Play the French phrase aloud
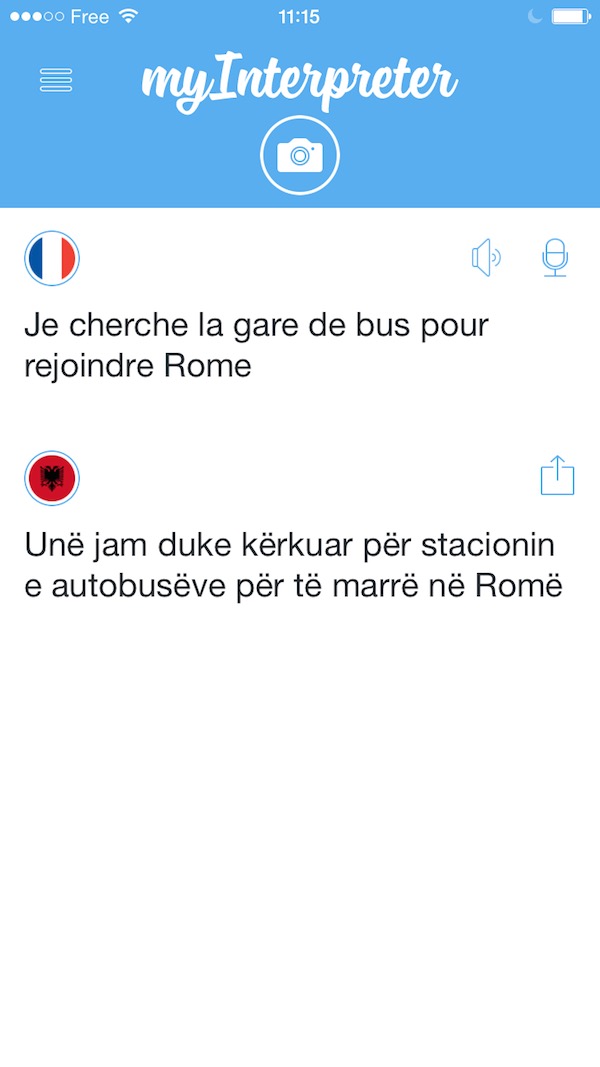 pyautogui.click(x=486, y=258)
